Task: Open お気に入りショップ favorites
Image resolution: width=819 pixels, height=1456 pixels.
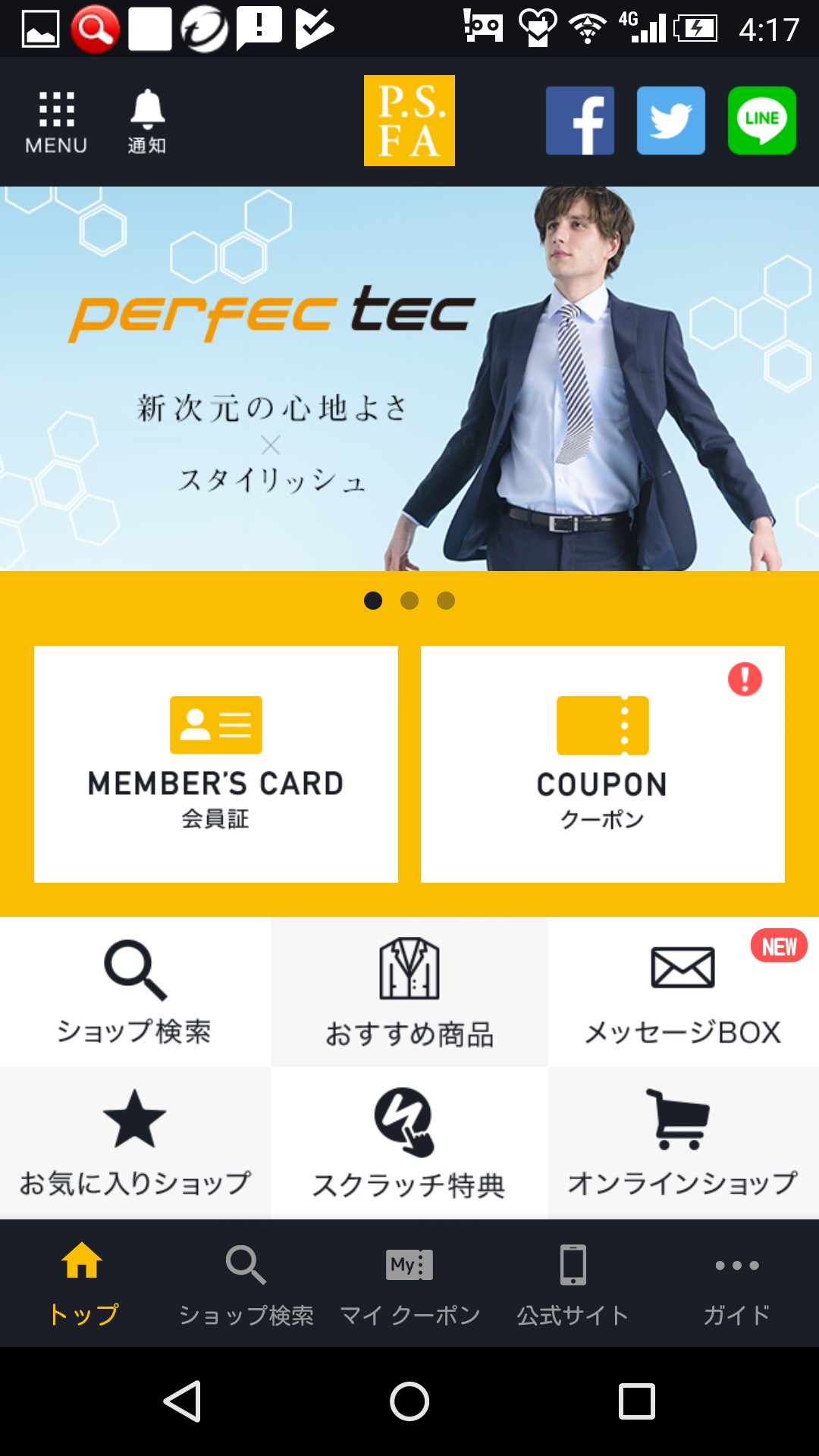Action: (135, 1143)
